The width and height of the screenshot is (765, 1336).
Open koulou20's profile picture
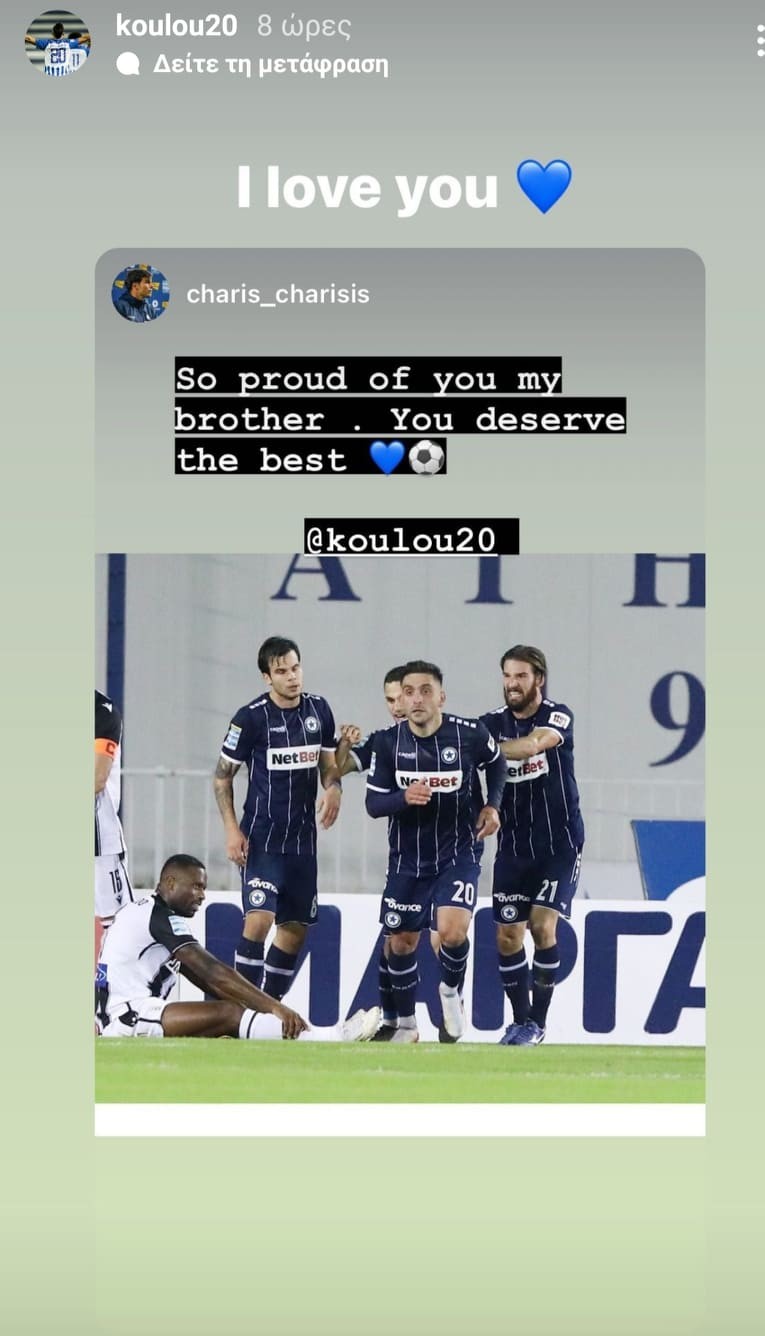pos(57,43)
